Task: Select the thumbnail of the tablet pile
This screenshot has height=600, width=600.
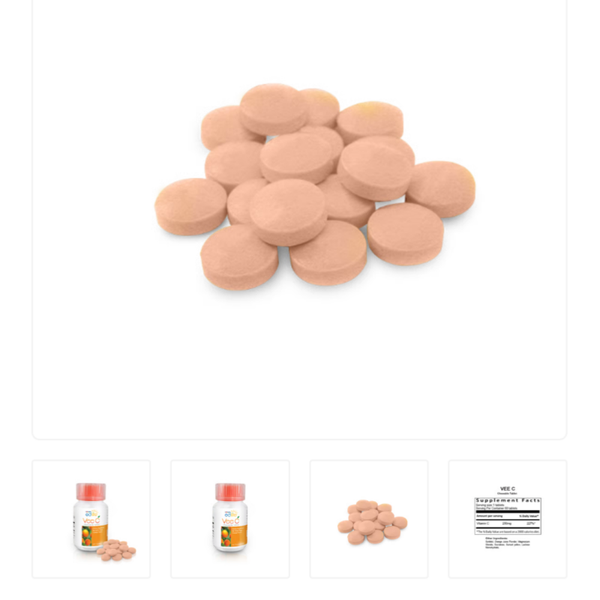Action: [369, 519]
